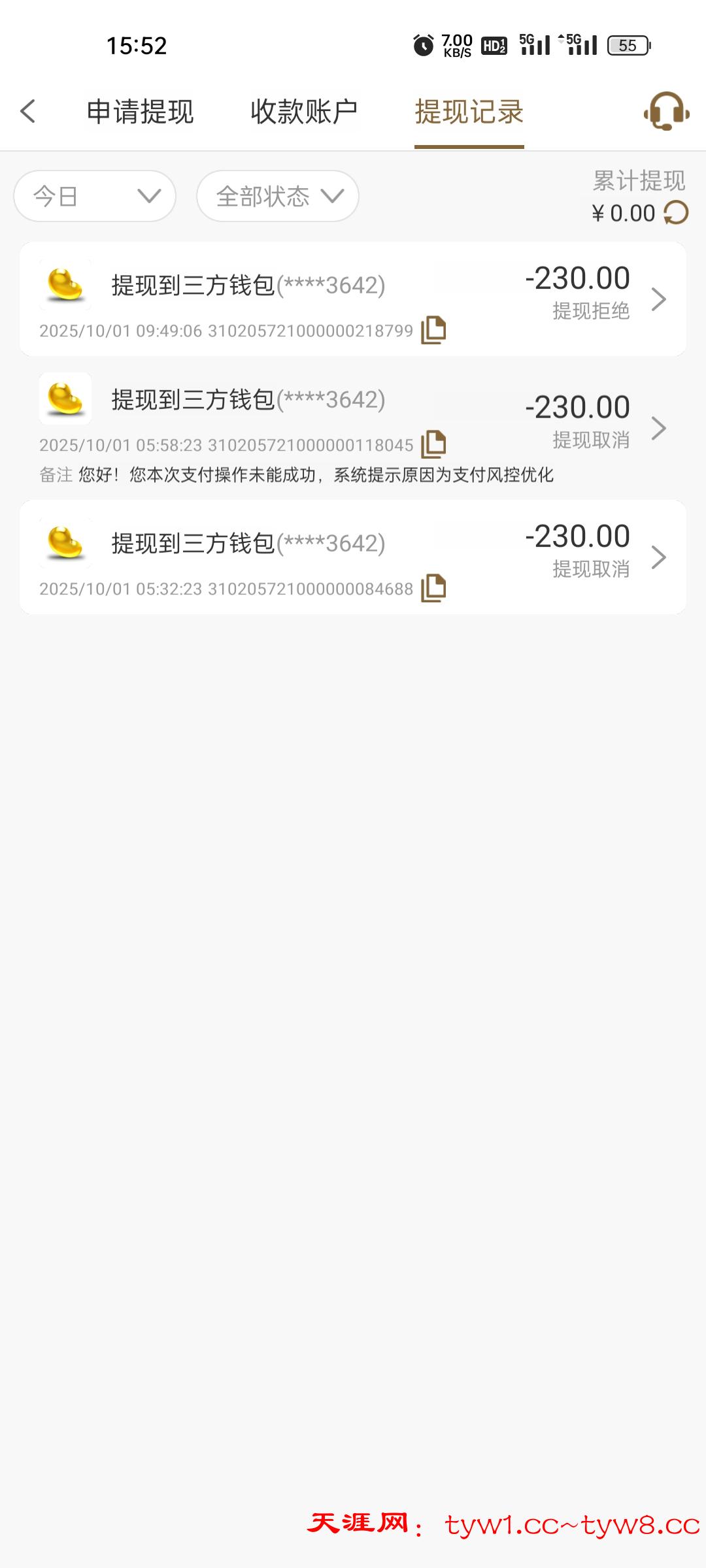Expand the 今日 date filter dropdown

pyautogui.click(x=95, y=196)
